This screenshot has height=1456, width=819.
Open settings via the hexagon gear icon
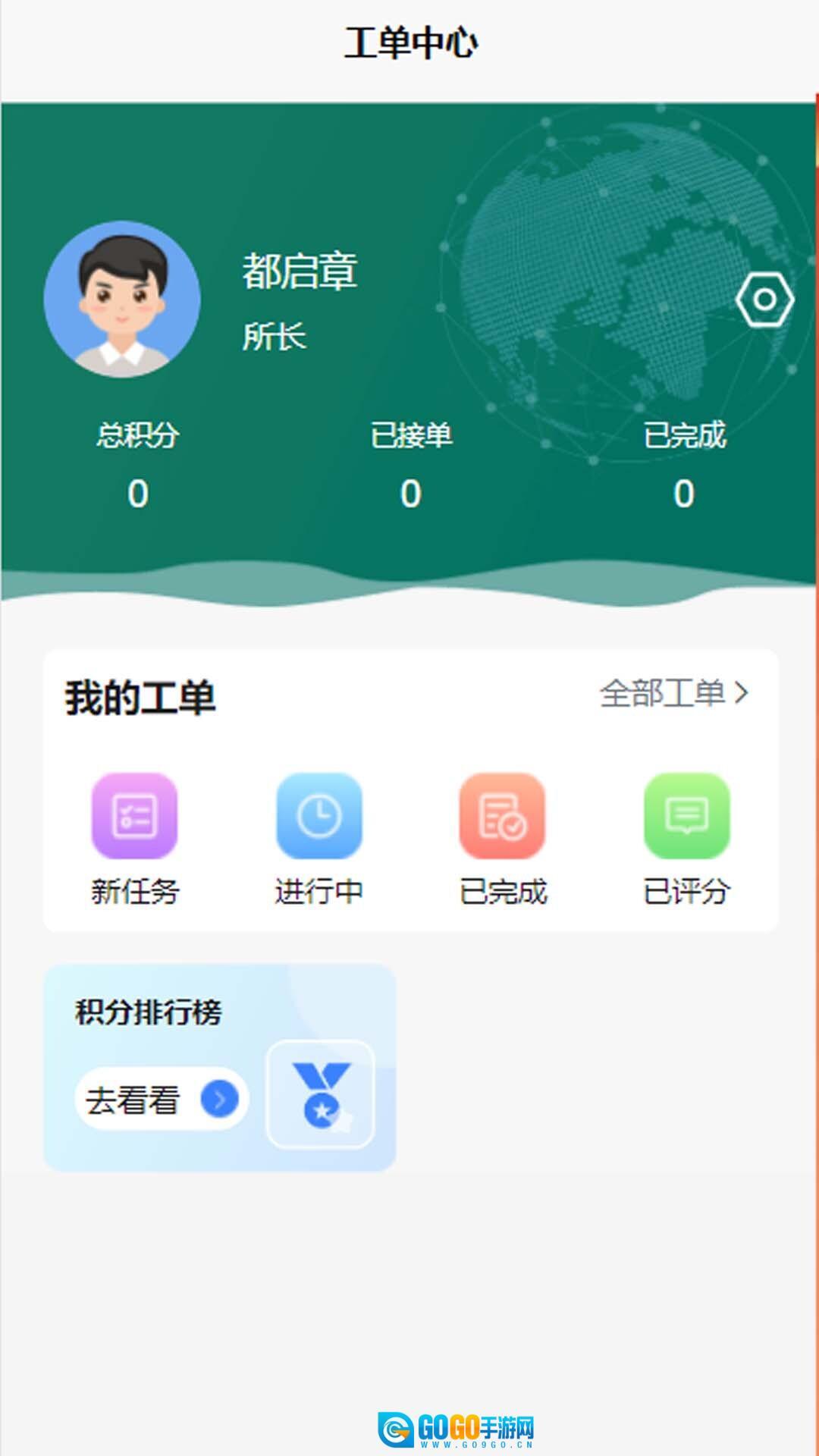[x=764, y=300]
